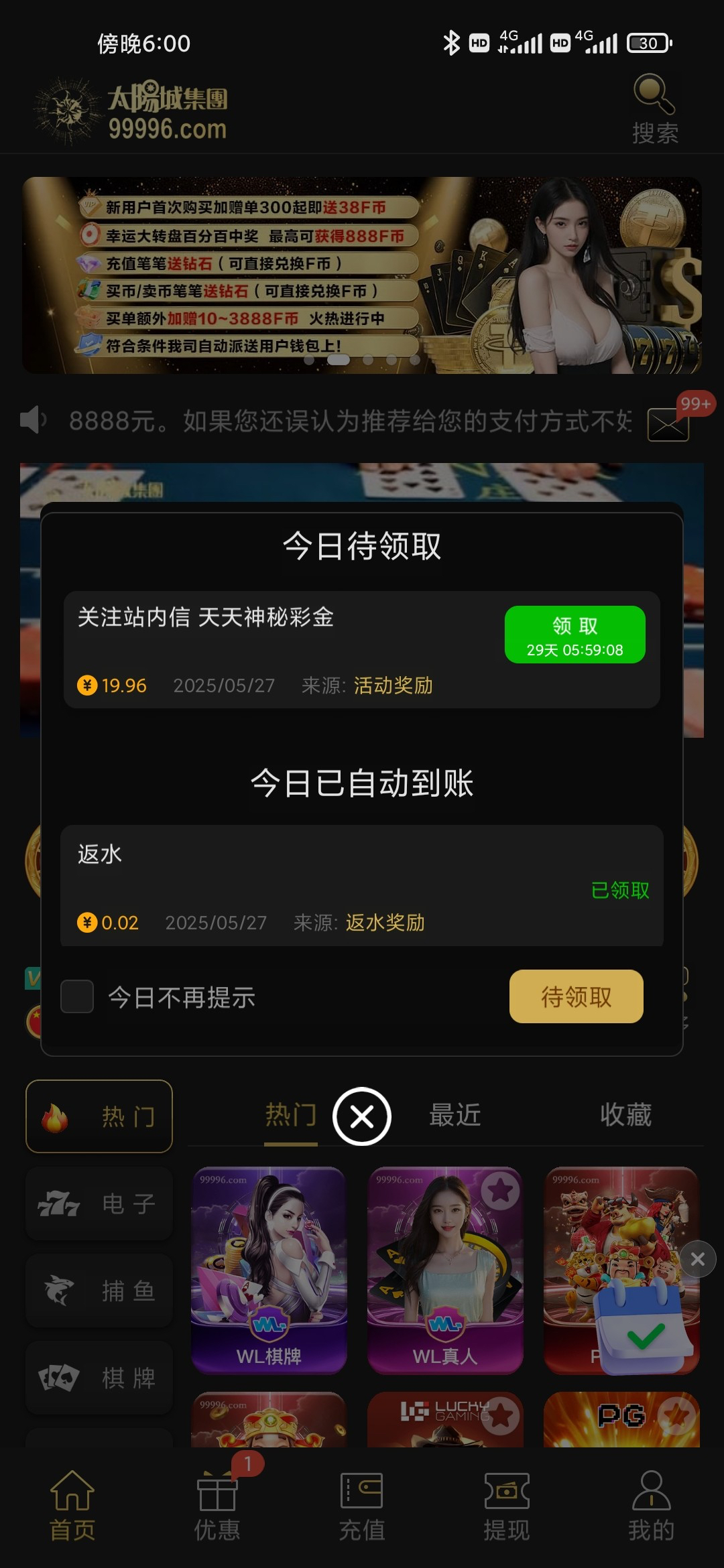This screenshot has width=724, height=1568.
Task: Tap the green 领取 claim button
Action: pyautogui.click(x=575, y=635)
